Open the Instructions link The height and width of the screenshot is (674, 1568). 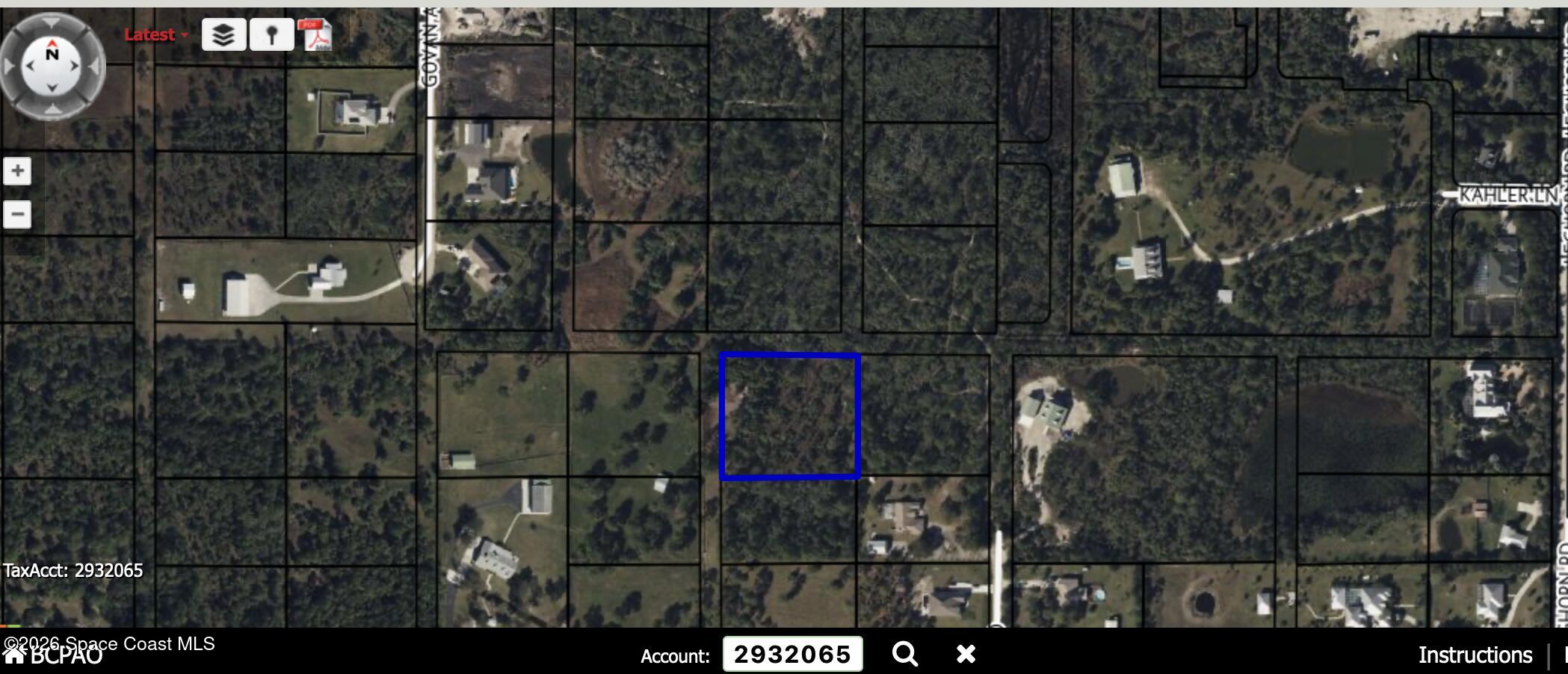click(x=1475, y=655)
